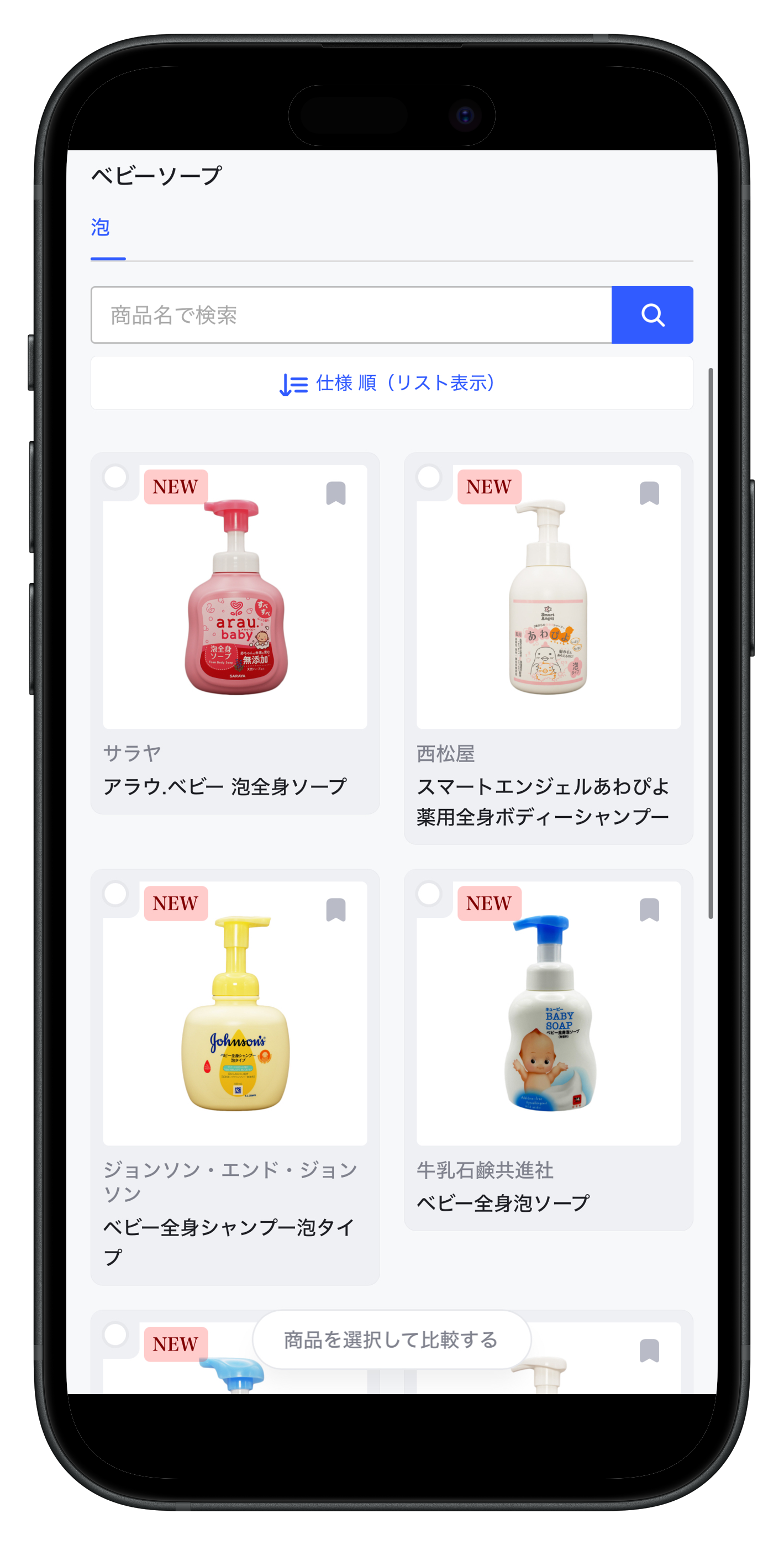
Task: Bookmark the Johnson's ベビー全身シャンプー泡タイプ
Action: tap(336, 910)
